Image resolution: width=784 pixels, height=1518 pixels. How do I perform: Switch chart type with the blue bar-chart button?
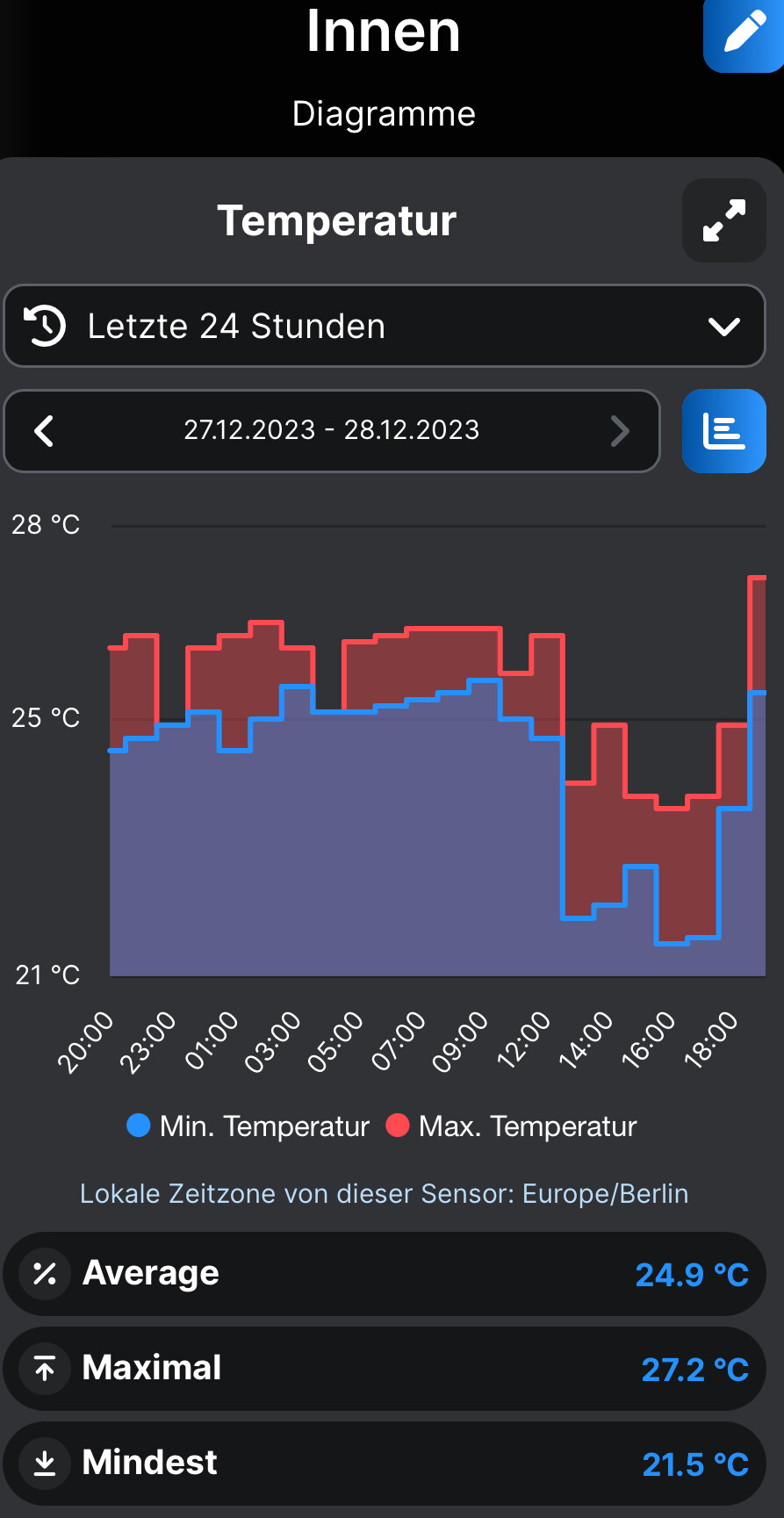click(x=724, y=431)
